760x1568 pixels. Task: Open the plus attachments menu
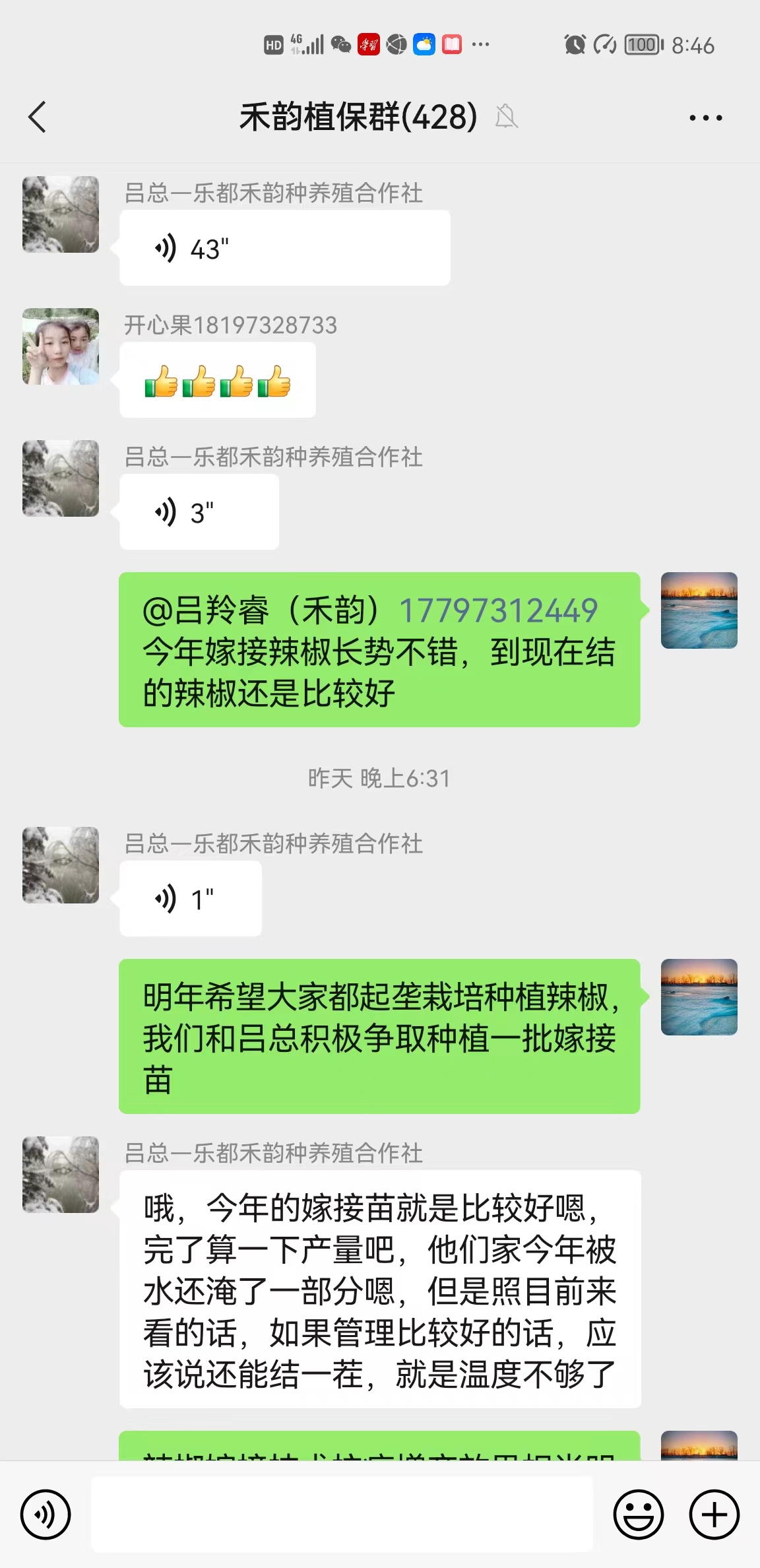tap(714, 1514)
